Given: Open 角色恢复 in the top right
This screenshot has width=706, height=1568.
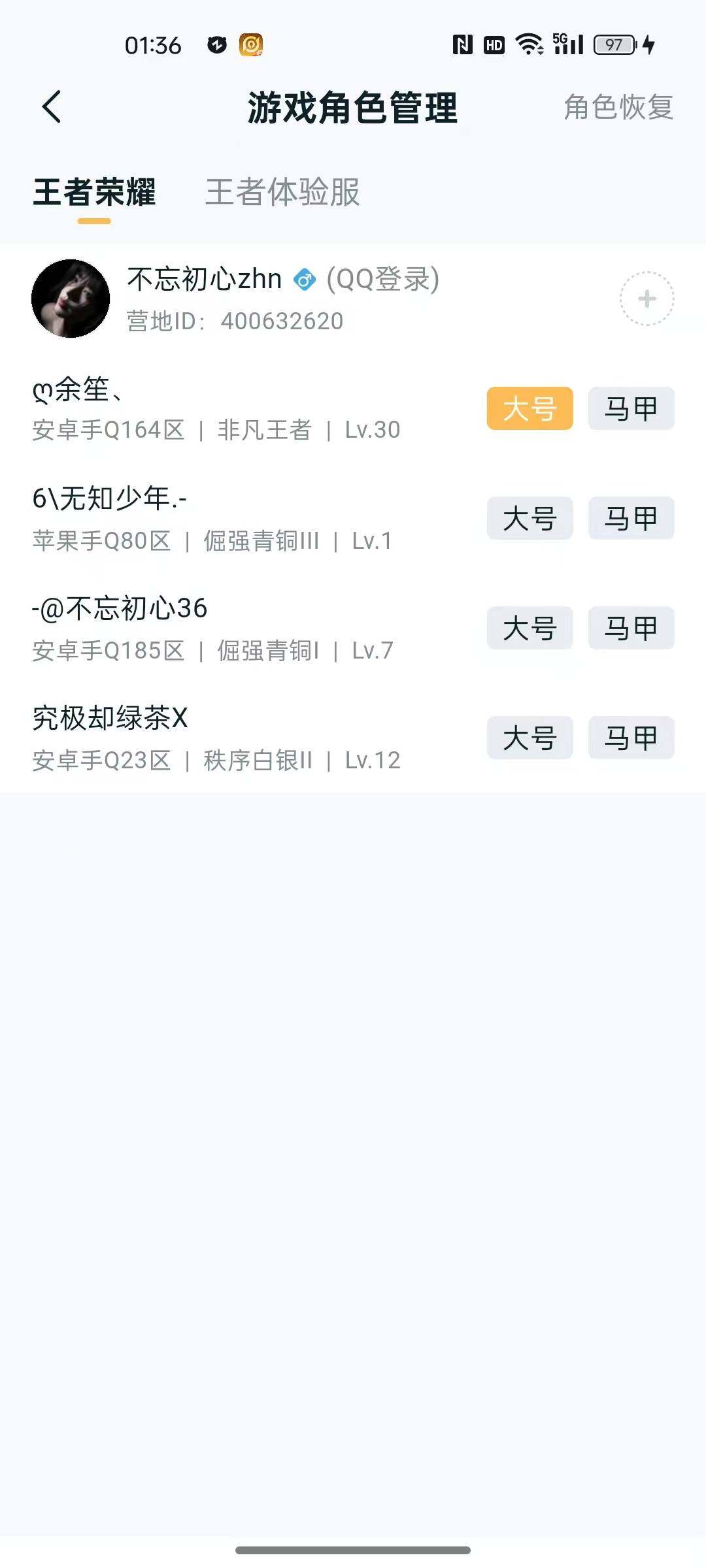Looking at the screenshot, I should point(618,106).
